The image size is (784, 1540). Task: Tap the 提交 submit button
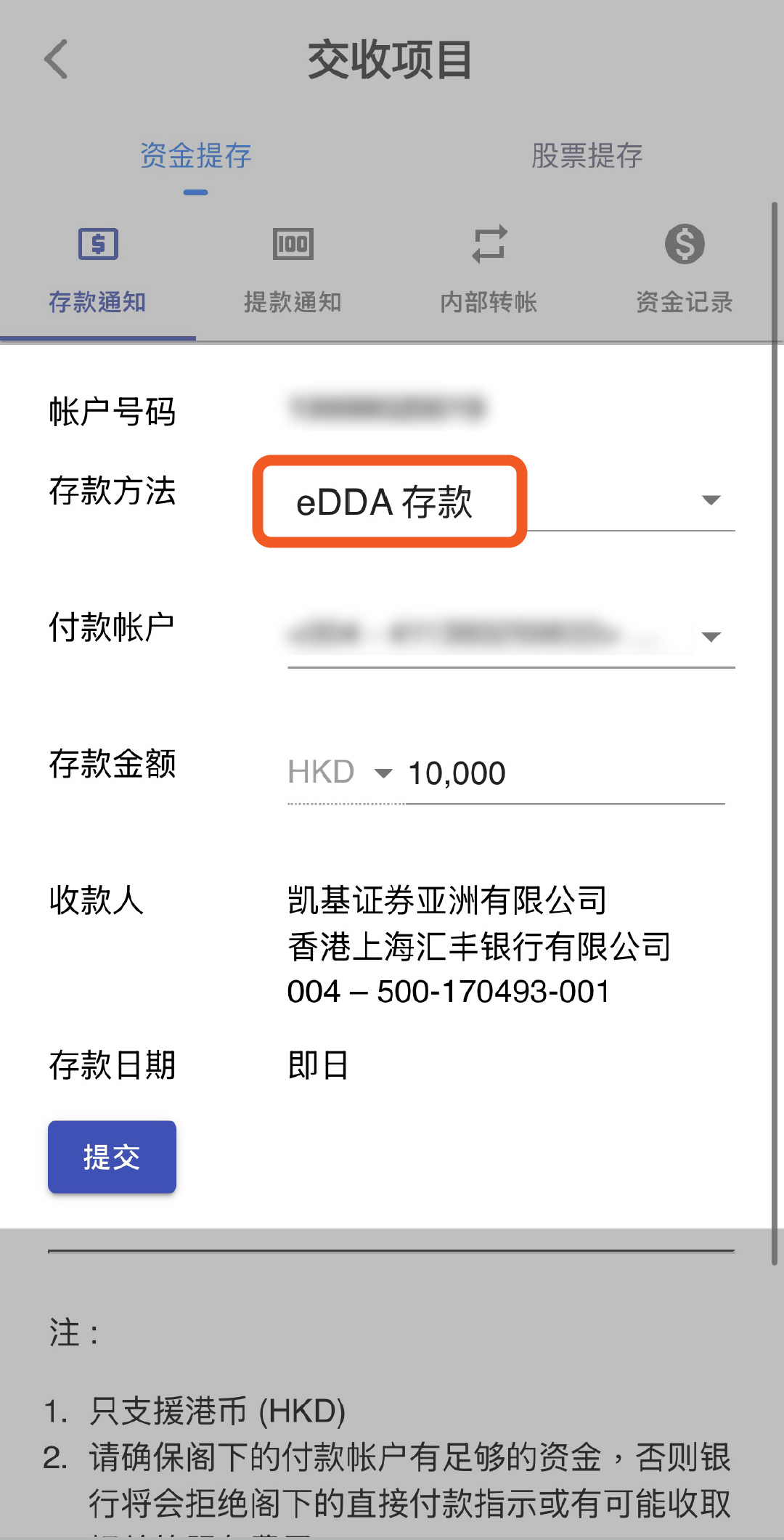tap(112, 1157)
